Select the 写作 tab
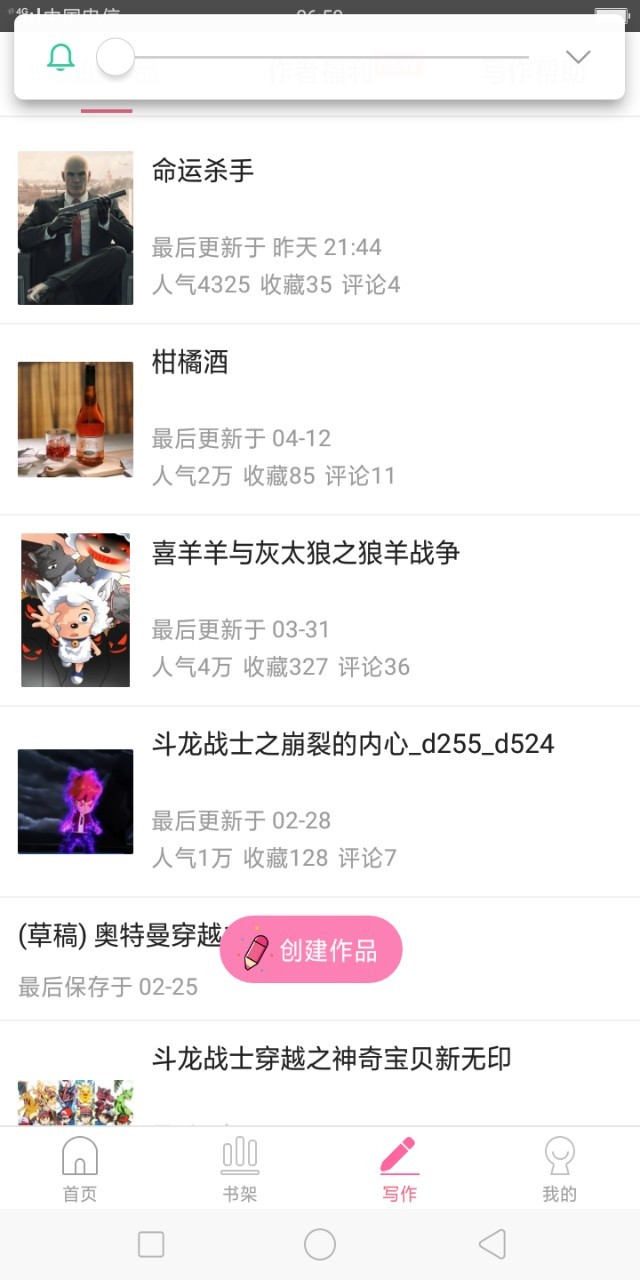Image resolution: width=640 pixels, height=1280 pixels. click(x=399, y=1168)
